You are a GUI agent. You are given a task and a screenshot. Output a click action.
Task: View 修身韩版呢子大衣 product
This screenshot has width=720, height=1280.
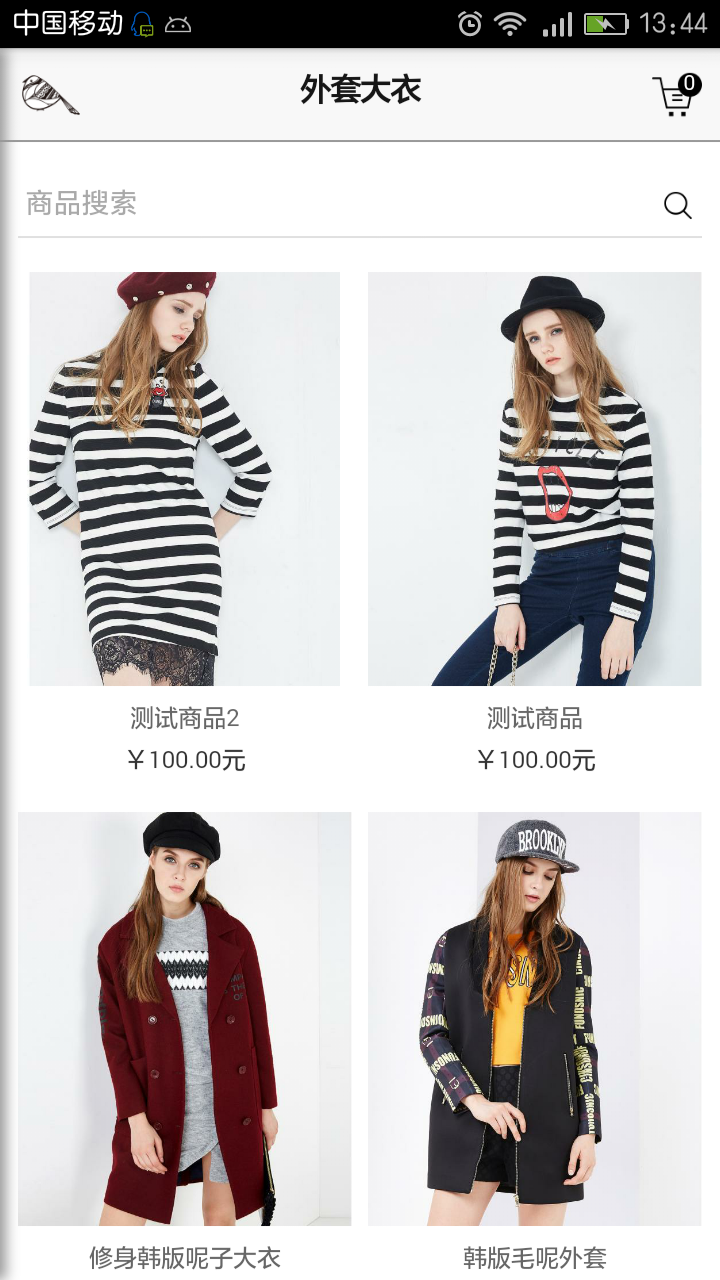tap(184, 1018)
